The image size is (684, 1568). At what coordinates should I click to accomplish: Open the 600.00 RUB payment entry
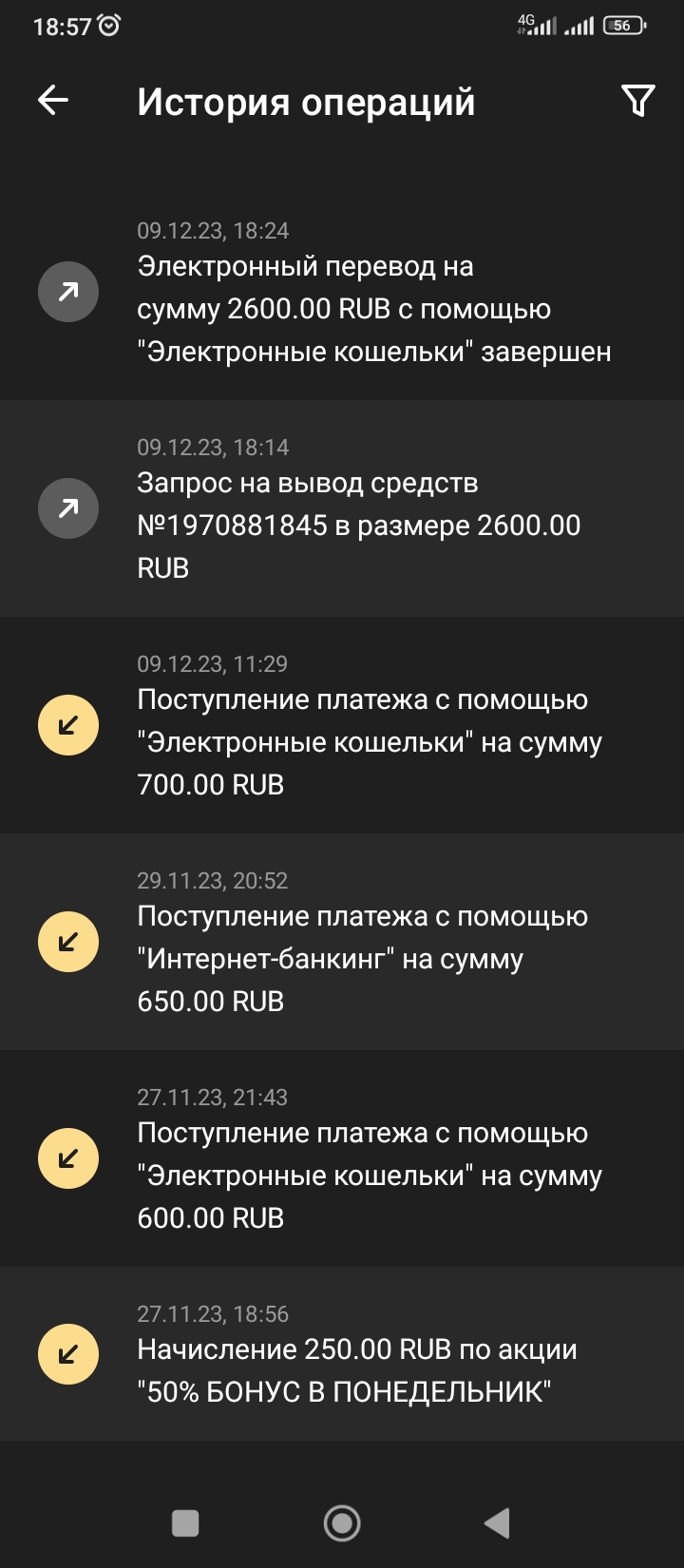[x=342, y=1158]
